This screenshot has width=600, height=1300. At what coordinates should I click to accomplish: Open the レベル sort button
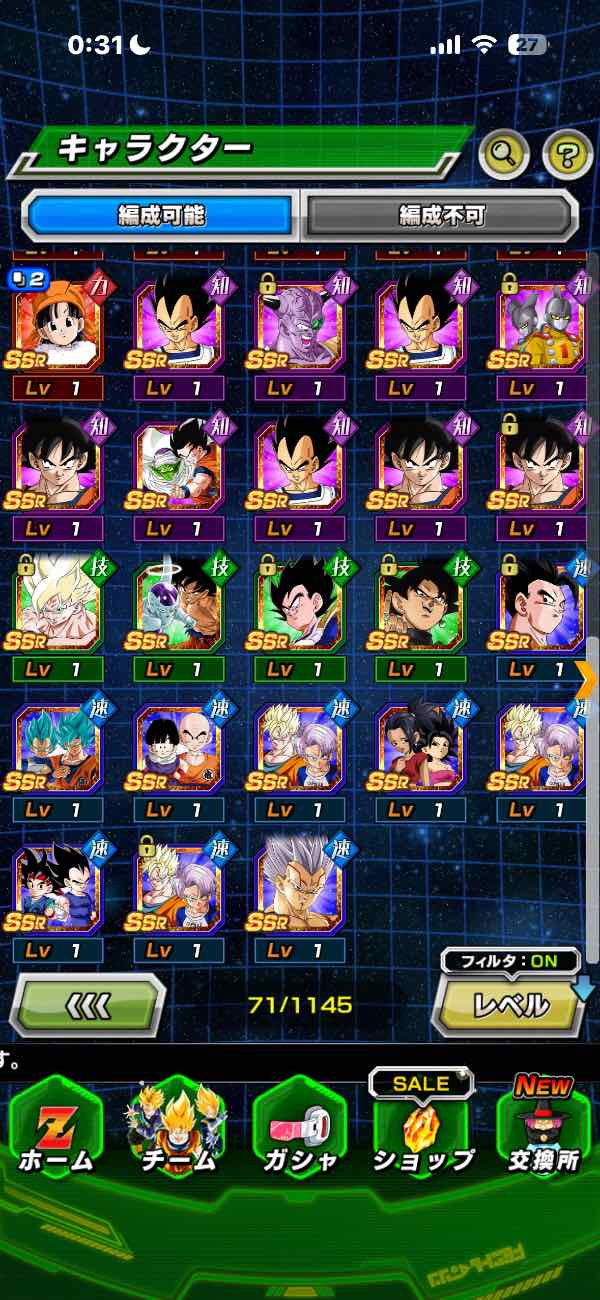[x=509, y=1004]
